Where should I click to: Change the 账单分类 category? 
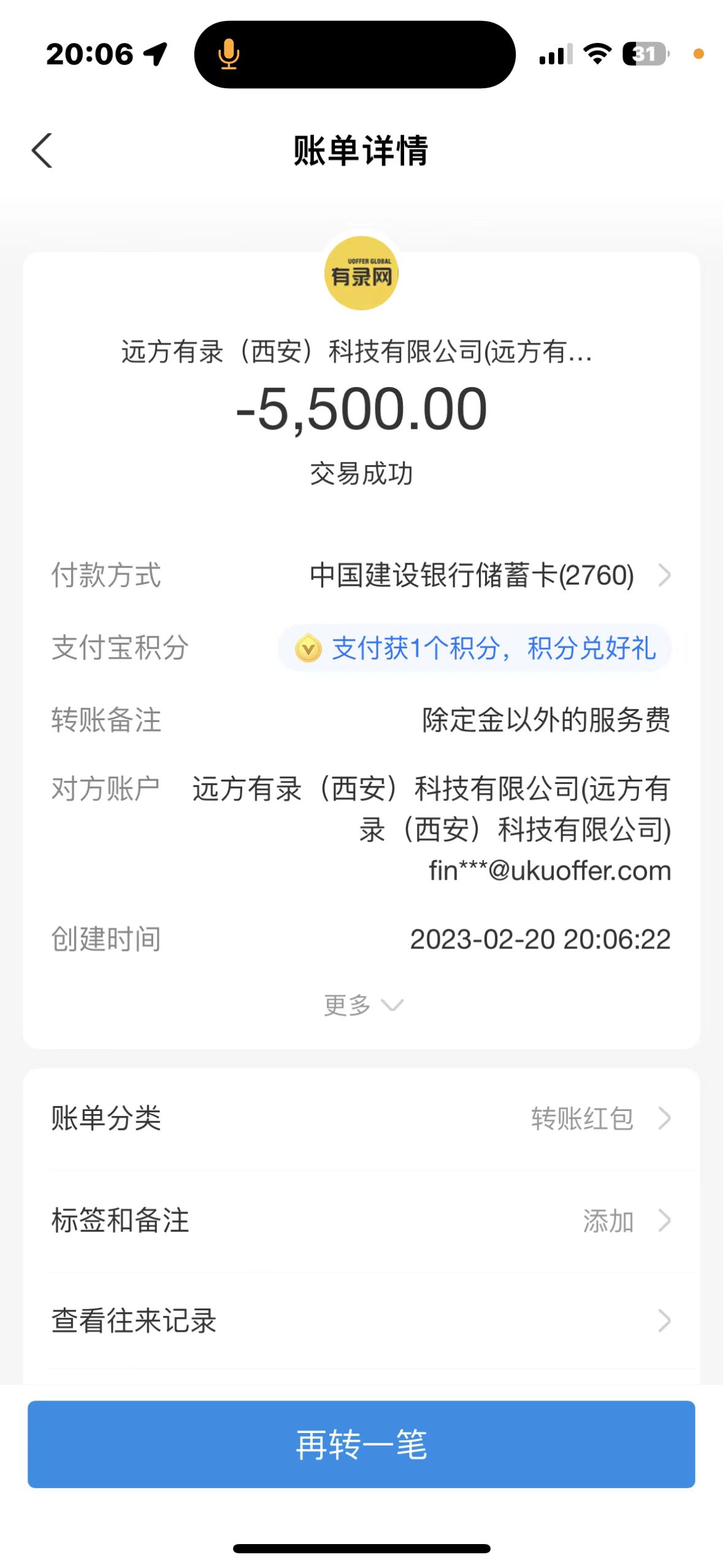(x=361, y=1118)
